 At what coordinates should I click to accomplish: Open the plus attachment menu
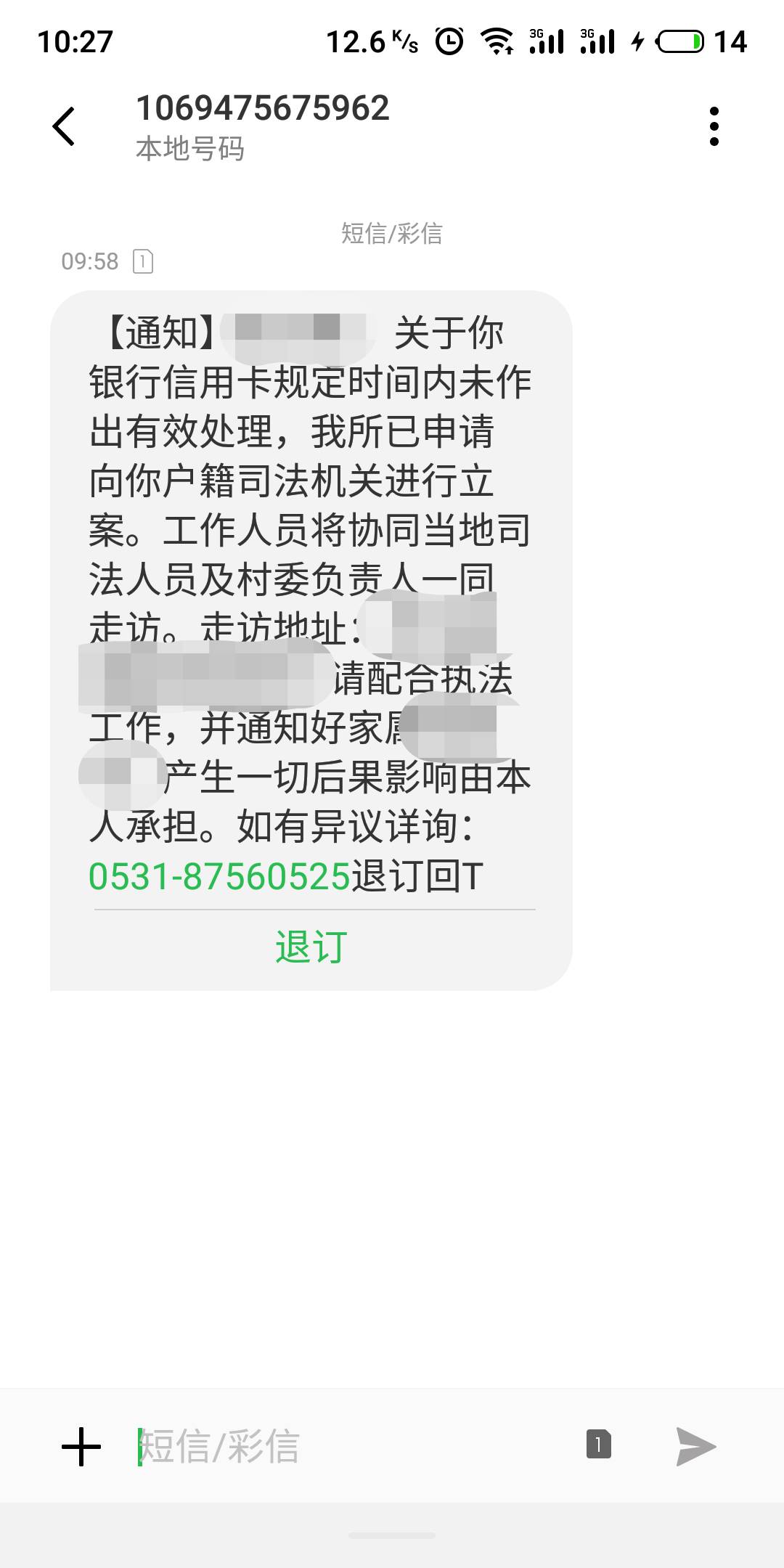click(81, 1446)
